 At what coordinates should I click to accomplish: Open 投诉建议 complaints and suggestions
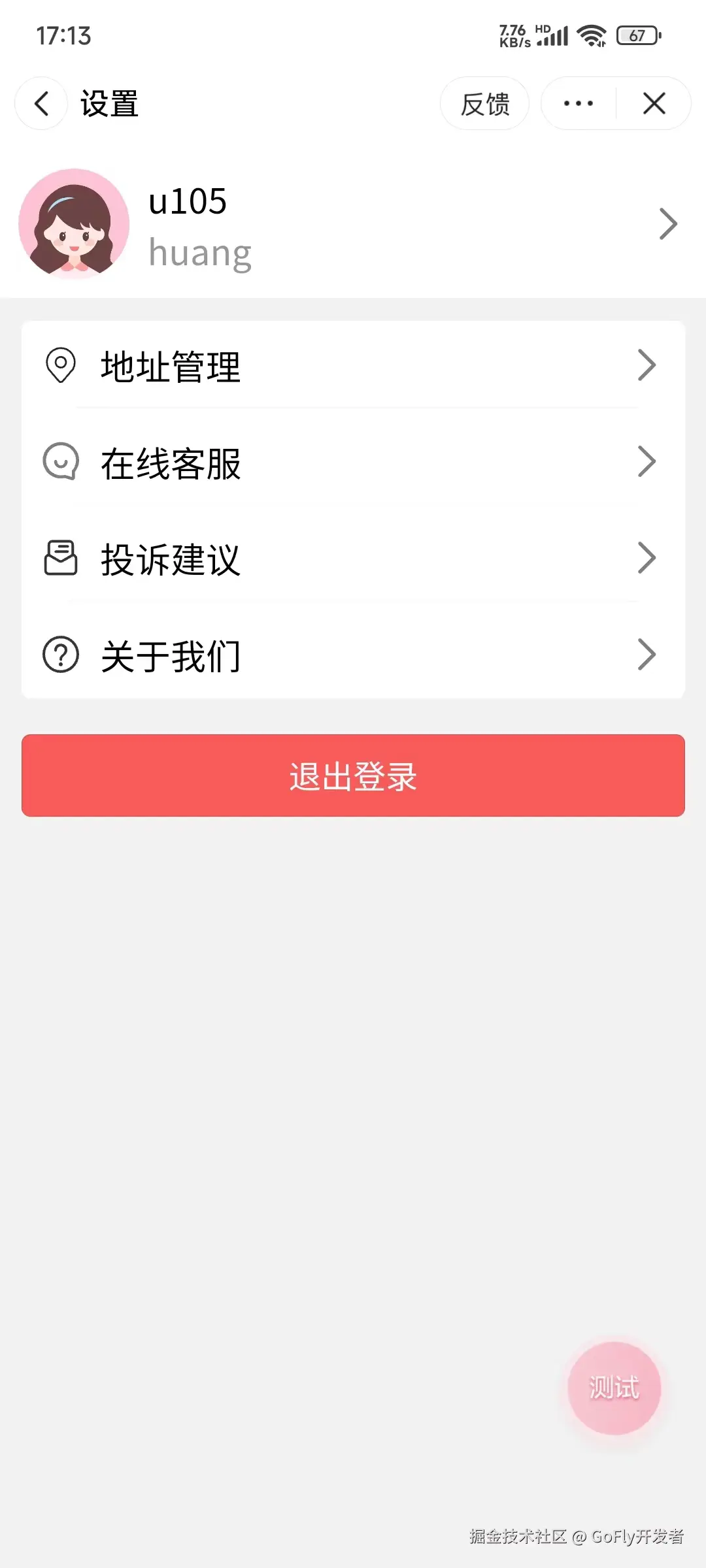click(x=353, y=559)
